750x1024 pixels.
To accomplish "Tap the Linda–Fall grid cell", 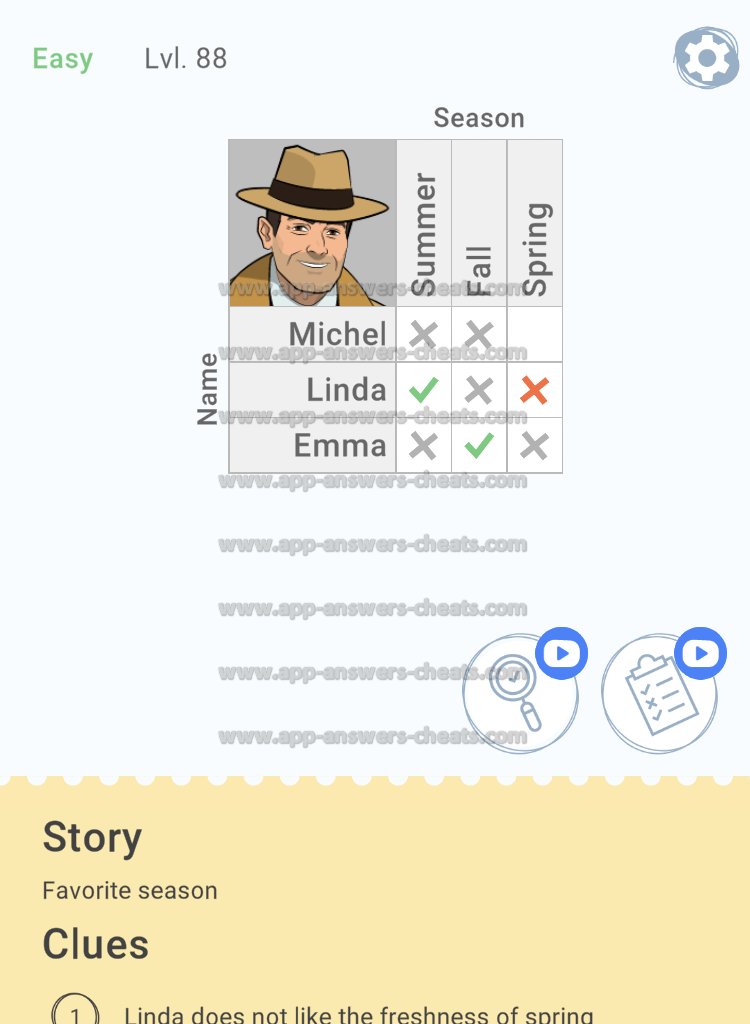I will coord(479,390).
